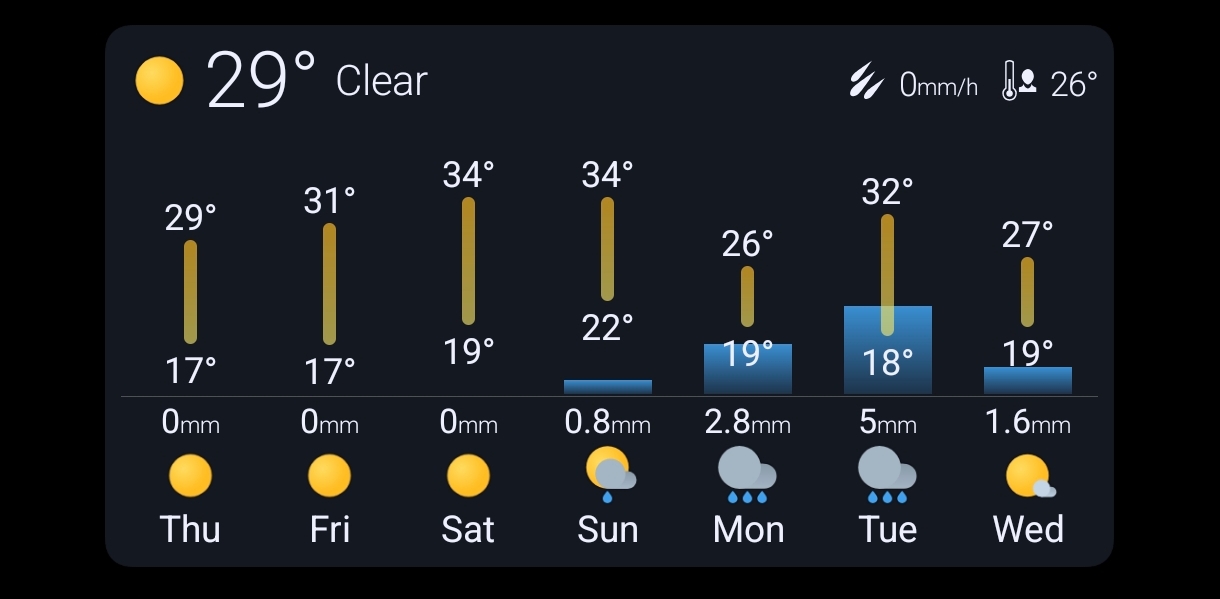Open current conditions showing 29° Clear
The width and height of the screenshot is (1220, 599).
(281, 81)
